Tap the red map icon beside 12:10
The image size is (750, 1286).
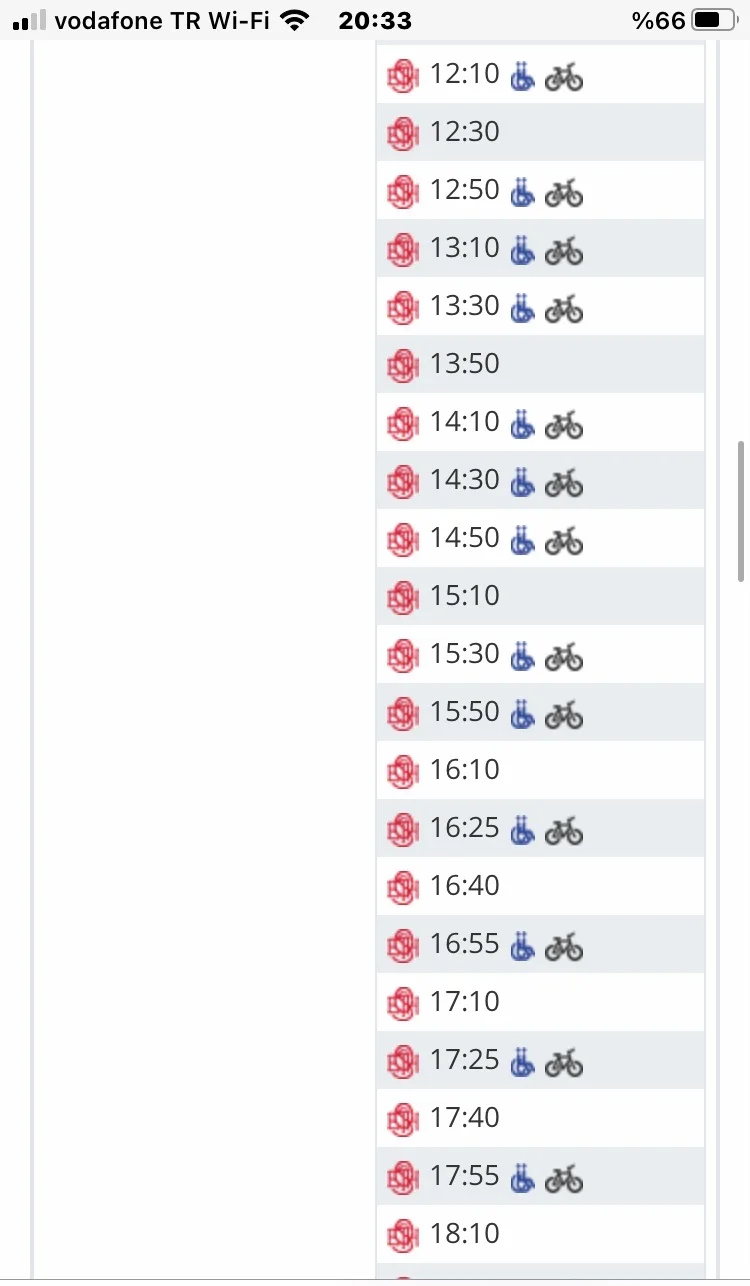(402, 76)
